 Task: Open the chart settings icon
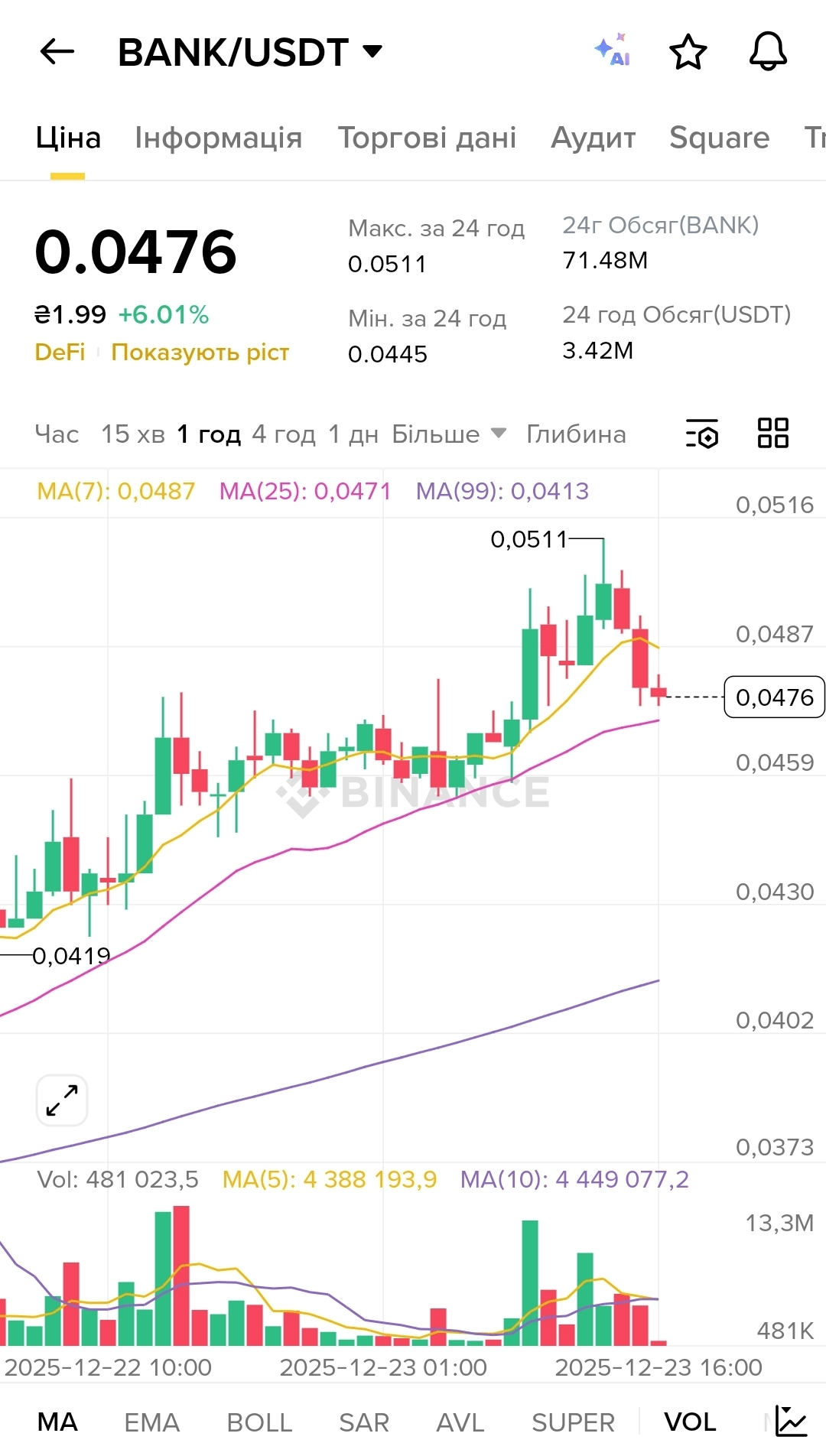(702, 434)
